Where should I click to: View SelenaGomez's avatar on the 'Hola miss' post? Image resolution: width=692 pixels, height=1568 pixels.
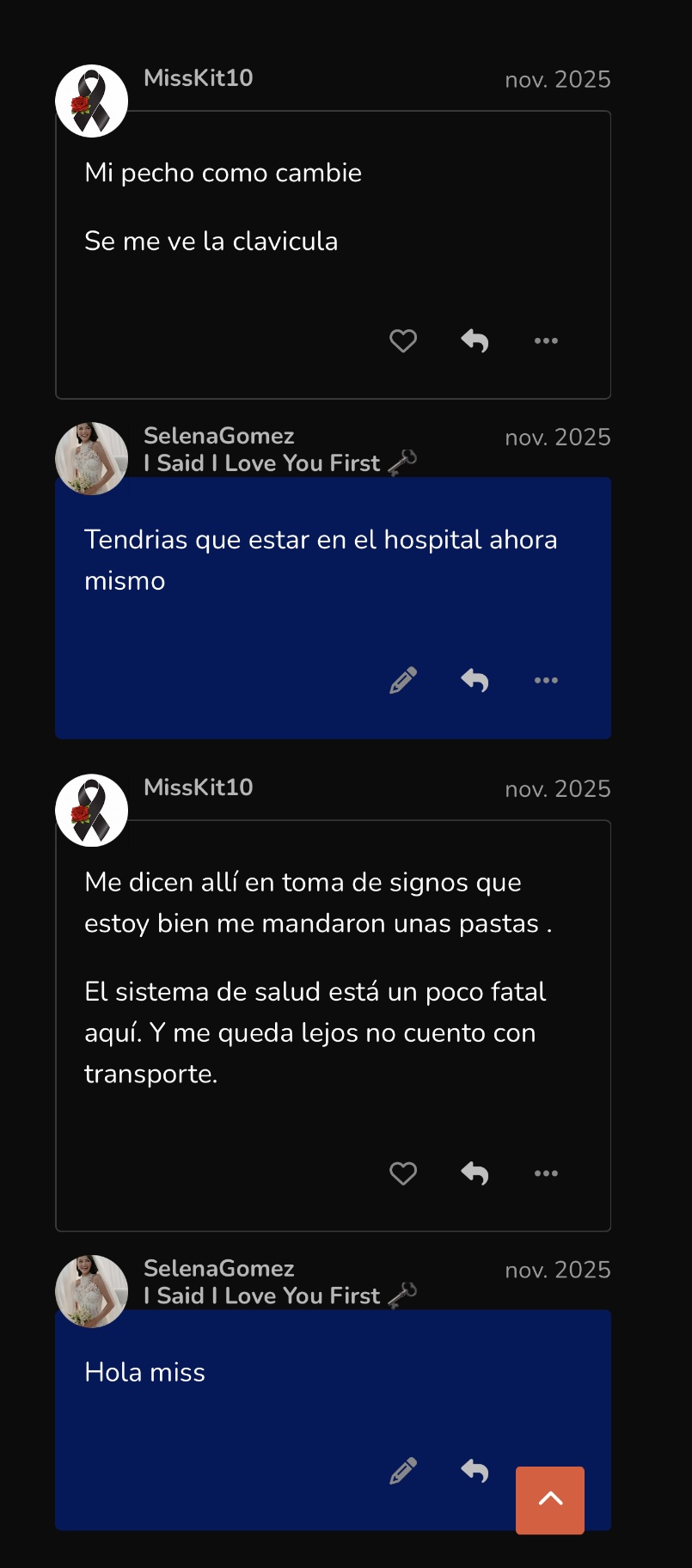92,1291
